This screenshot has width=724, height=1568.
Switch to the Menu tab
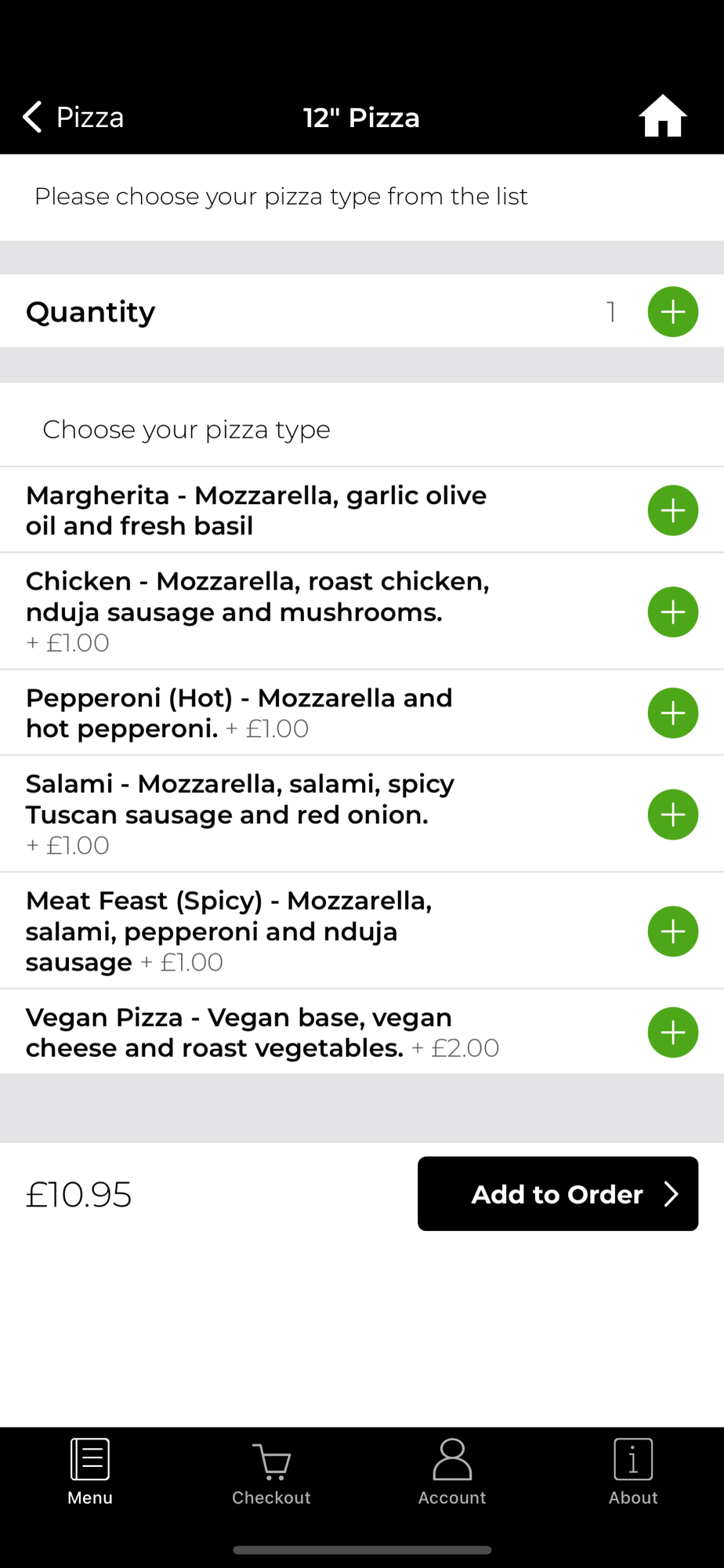pyautogui.click(x=90, y=1472)
